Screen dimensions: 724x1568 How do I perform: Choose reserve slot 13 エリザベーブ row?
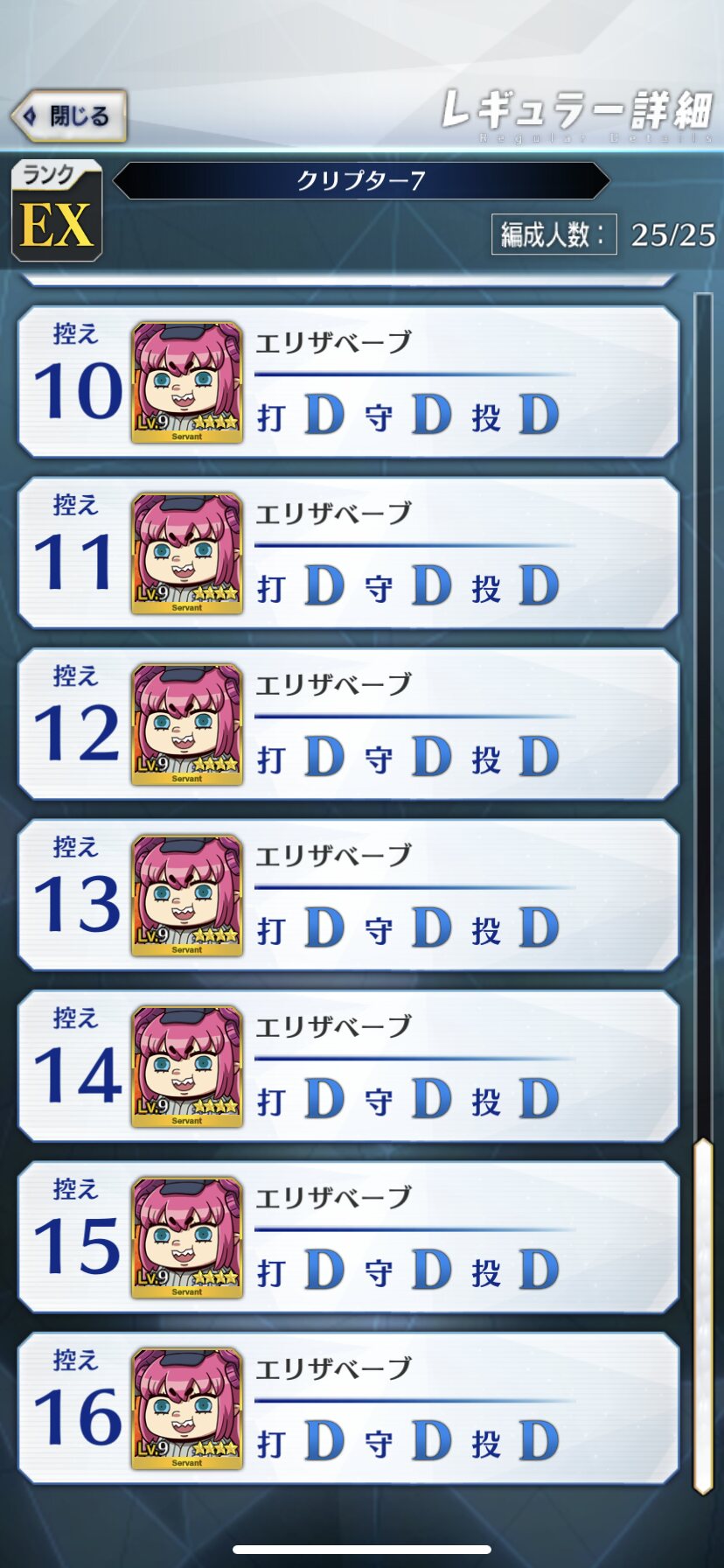348,895
